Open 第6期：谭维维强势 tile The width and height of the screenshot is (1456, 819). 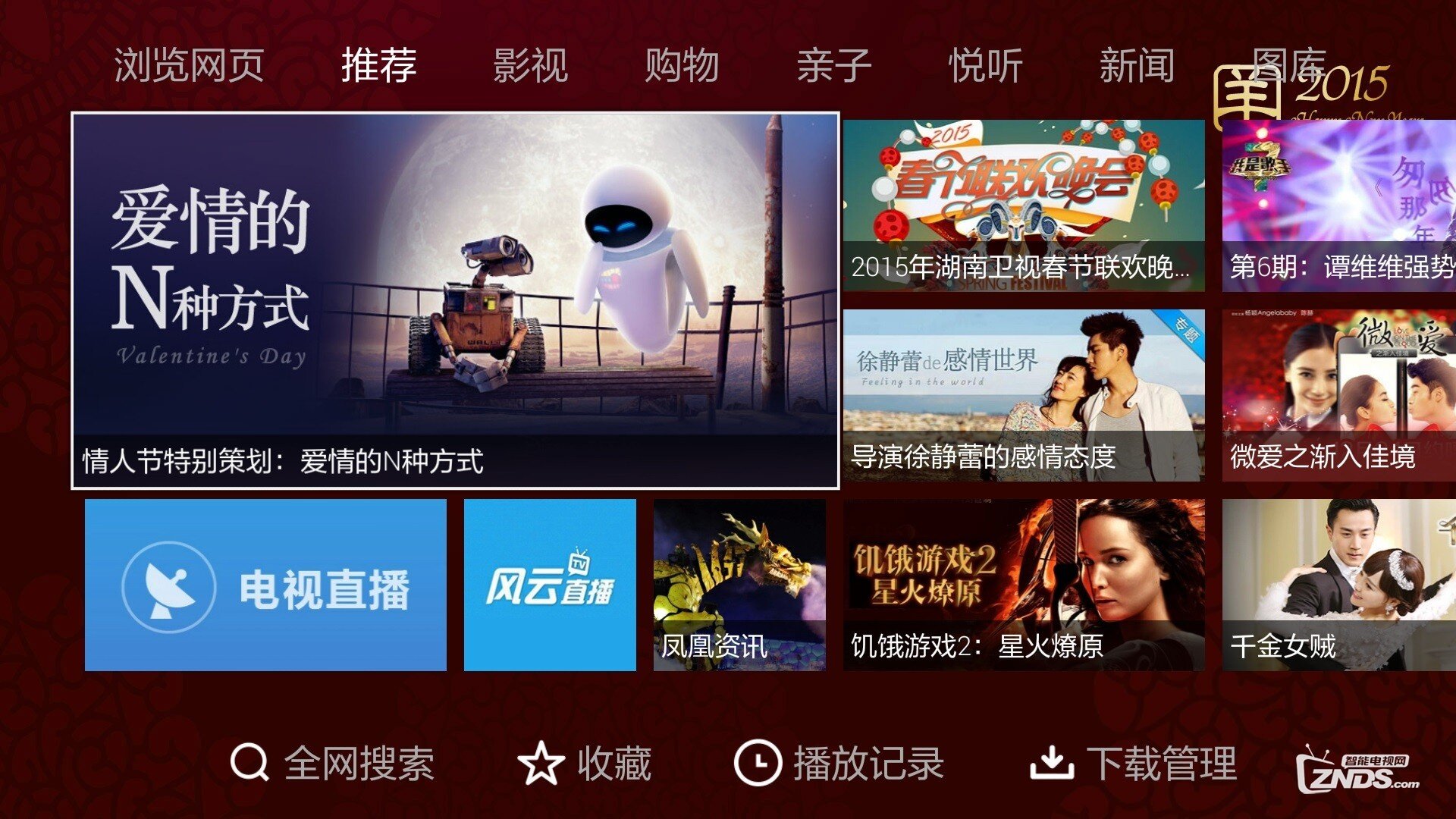point(1339,205)
